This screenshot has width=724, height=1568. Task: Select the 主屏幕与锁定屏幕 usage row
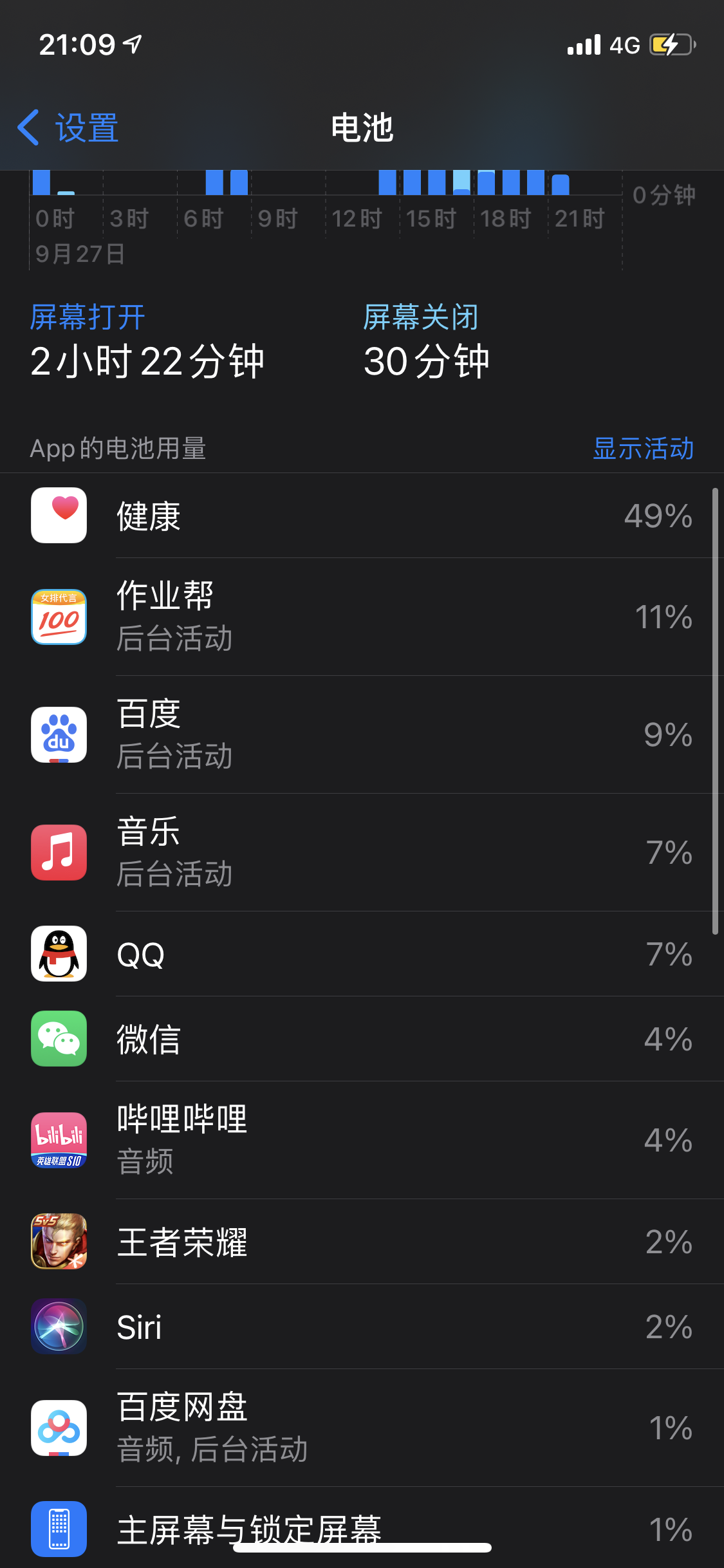pos(362,1527)
